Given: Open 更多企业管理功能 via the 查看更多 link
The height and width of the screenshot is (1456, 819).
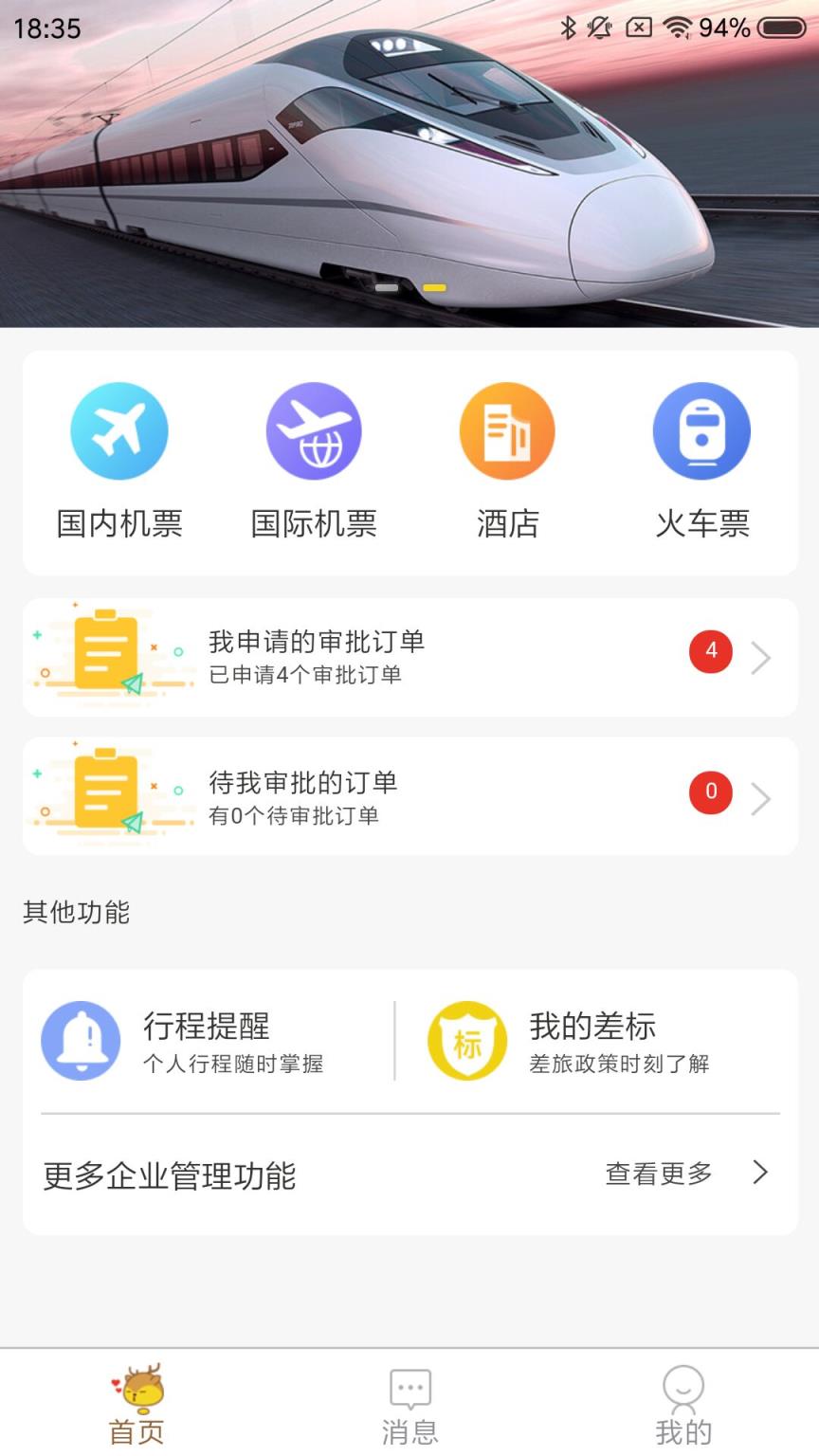Looking at the screenshot, I should pos(658,1173).
